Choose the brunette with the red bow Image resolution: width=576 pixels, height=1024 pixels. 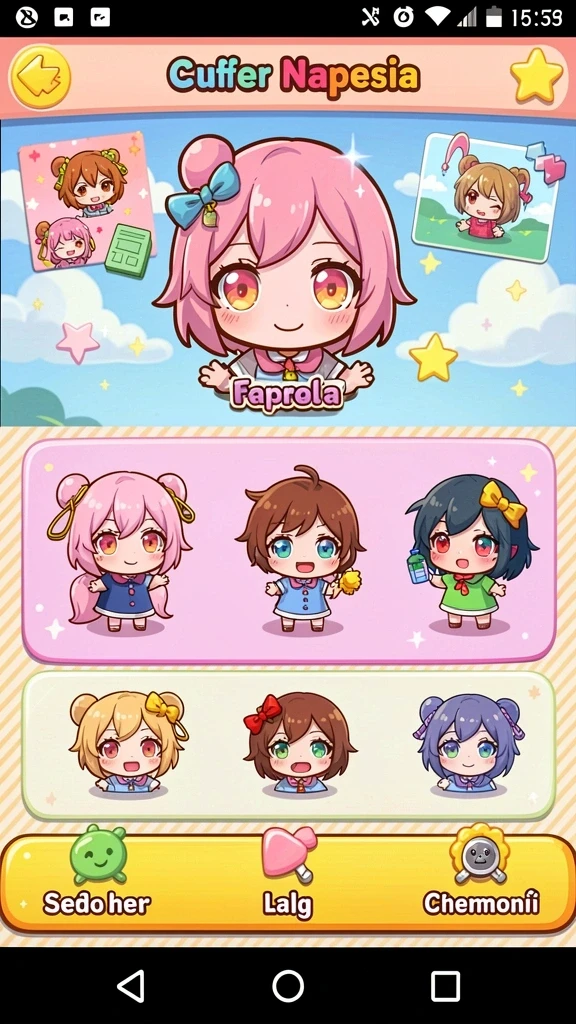(x=299, y=744)
